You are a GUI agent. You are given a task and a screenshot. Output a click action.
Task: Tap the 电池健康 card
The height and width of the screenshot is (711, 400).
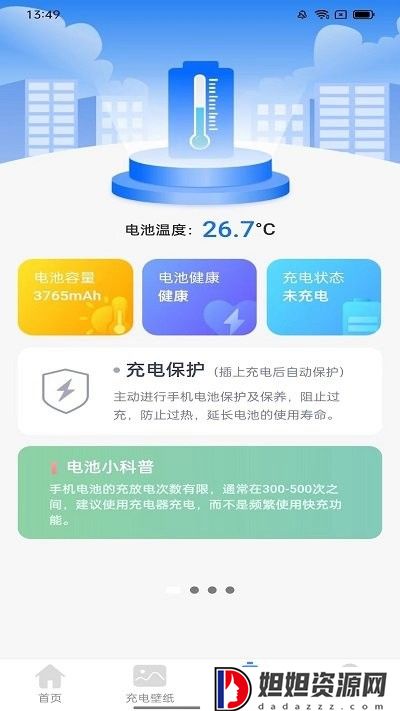pyautogui.click(x=200, y=297)
